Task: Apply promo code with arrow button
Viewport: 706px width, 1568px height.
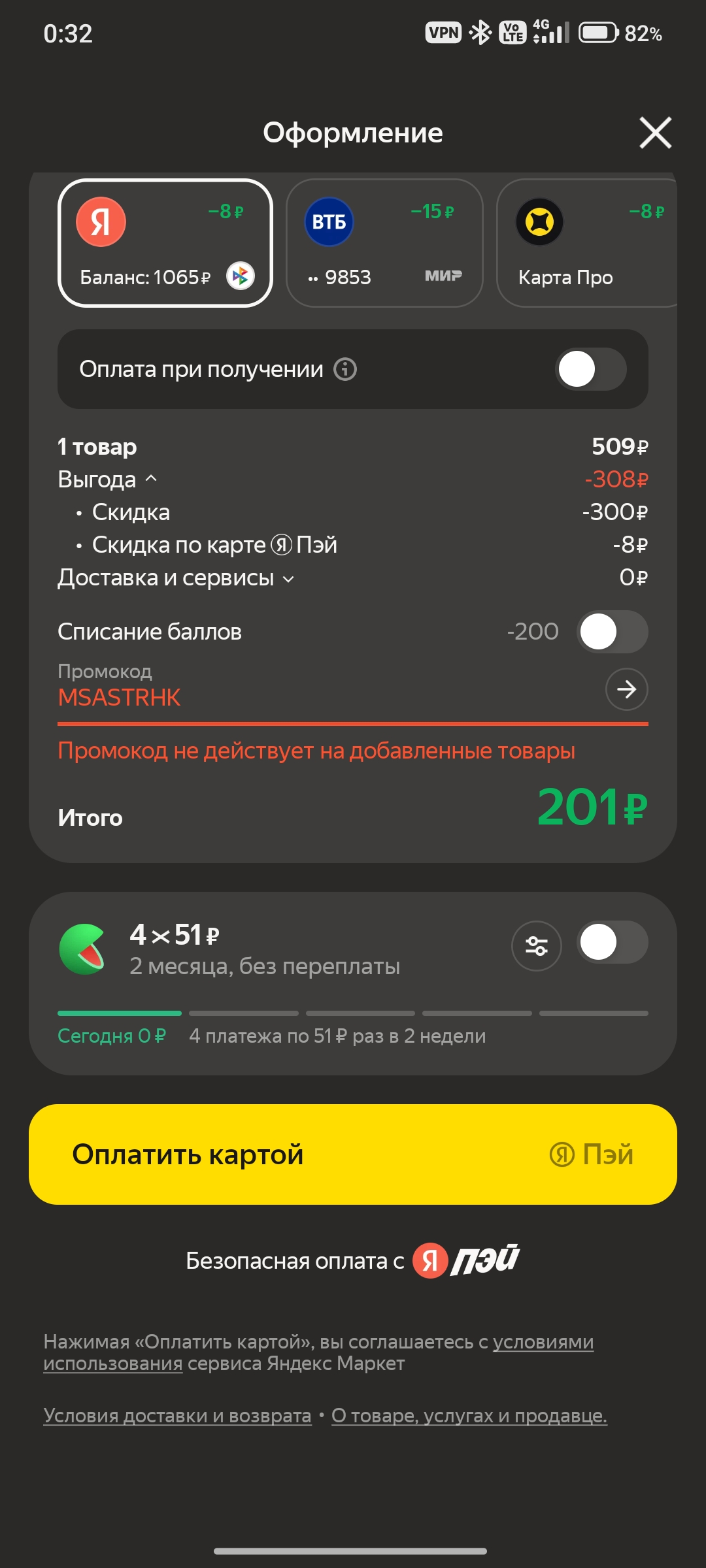Action: click(626, 689)
